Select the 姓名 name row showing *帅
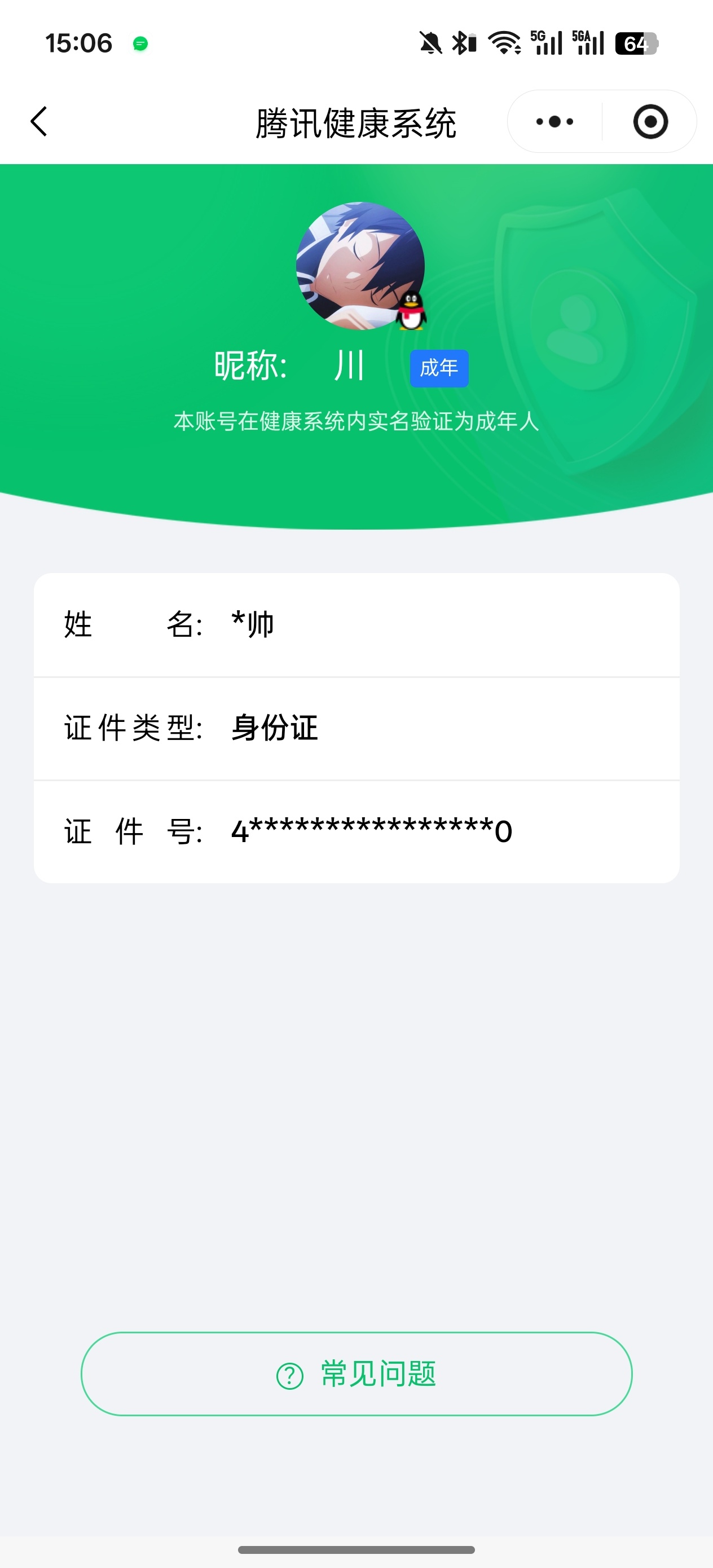The image size is (713, 1568). pyautogui.click(x=356, y=624)
